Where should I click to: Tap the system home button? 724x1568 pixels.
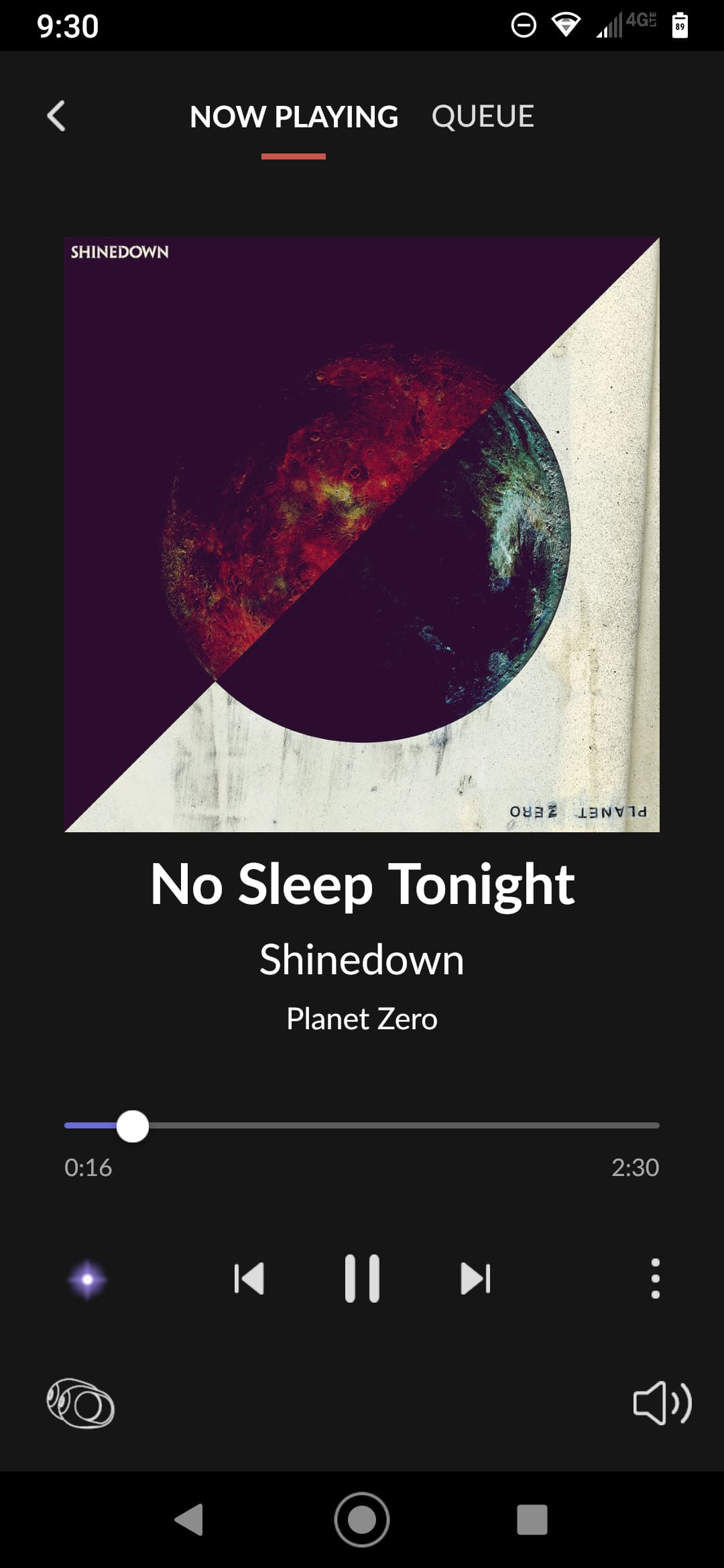(x=362, y=1519)
